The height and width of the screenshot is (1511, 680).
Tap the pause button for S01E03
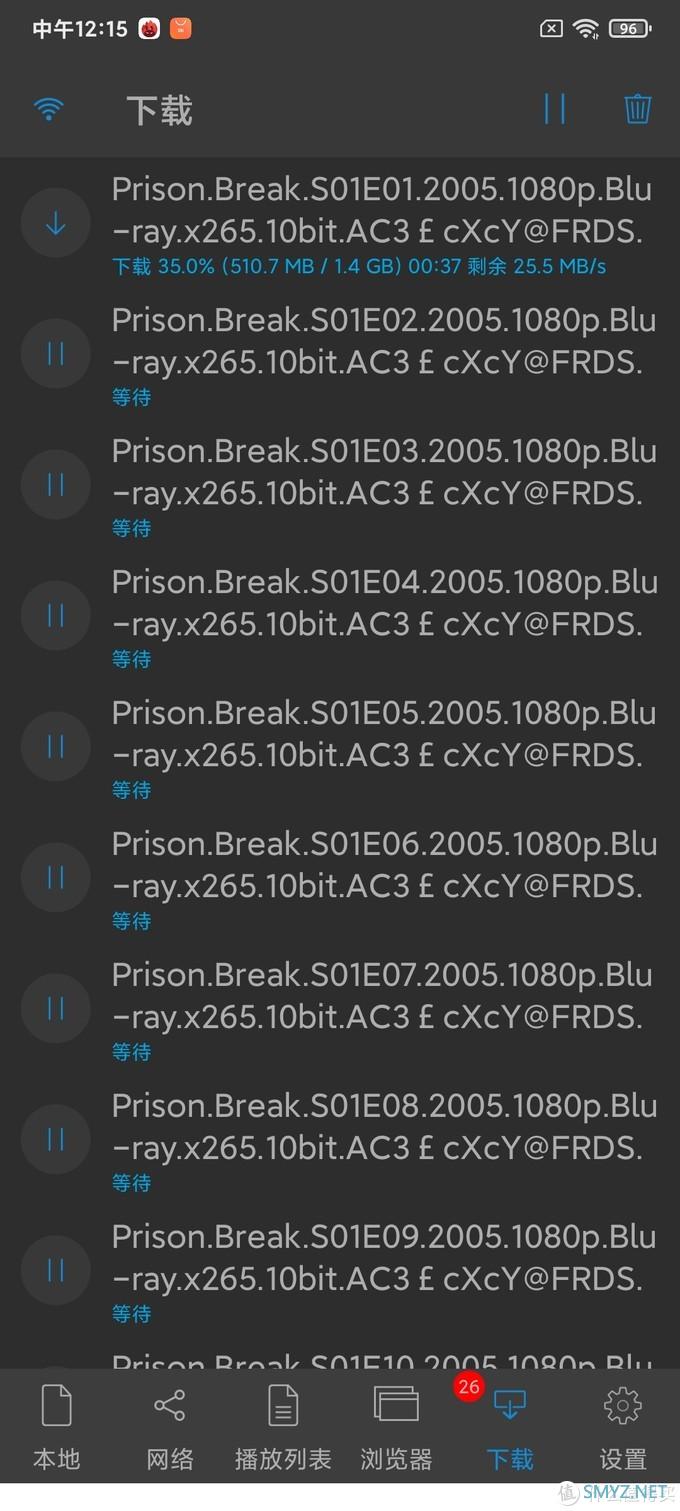click(x=55, y=485)
